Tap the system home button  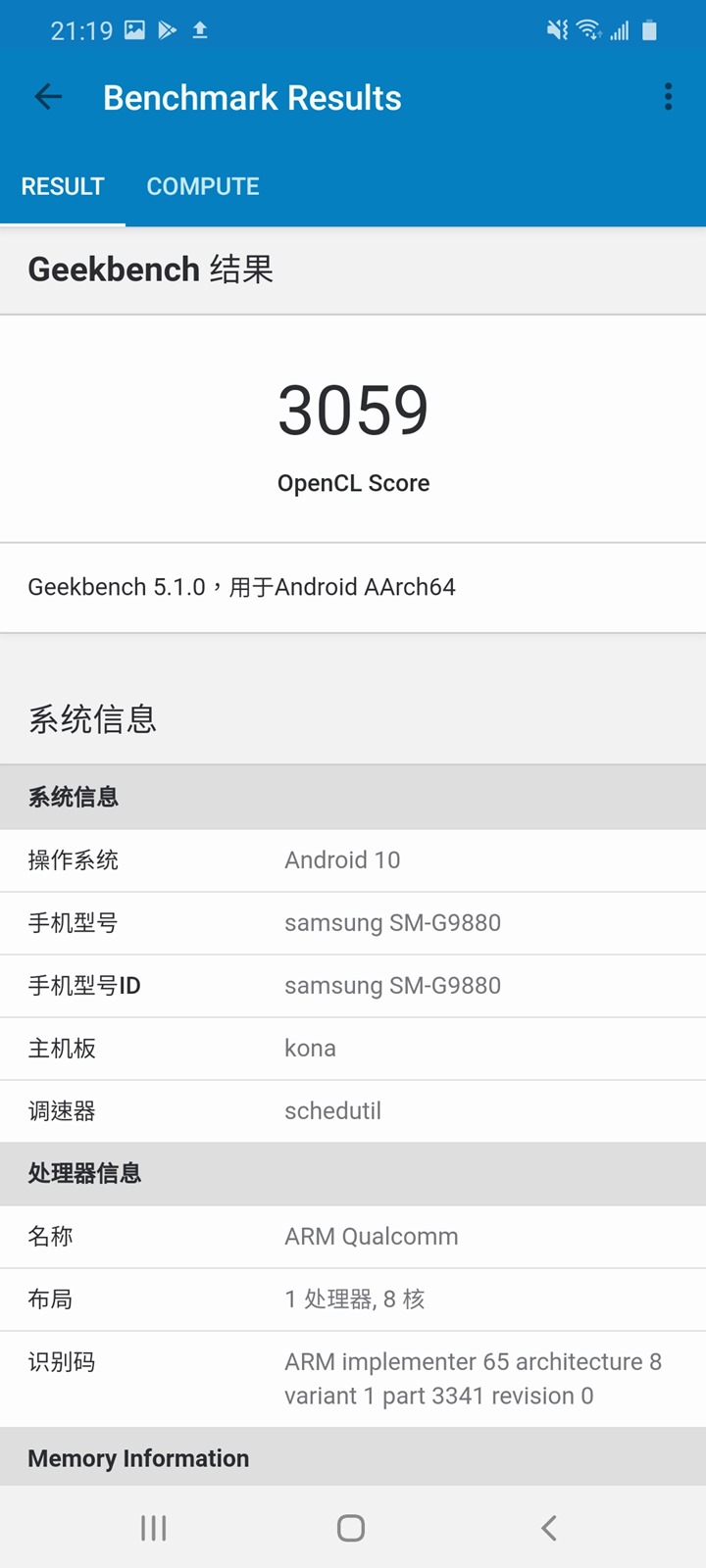(x=351, y=1528)
